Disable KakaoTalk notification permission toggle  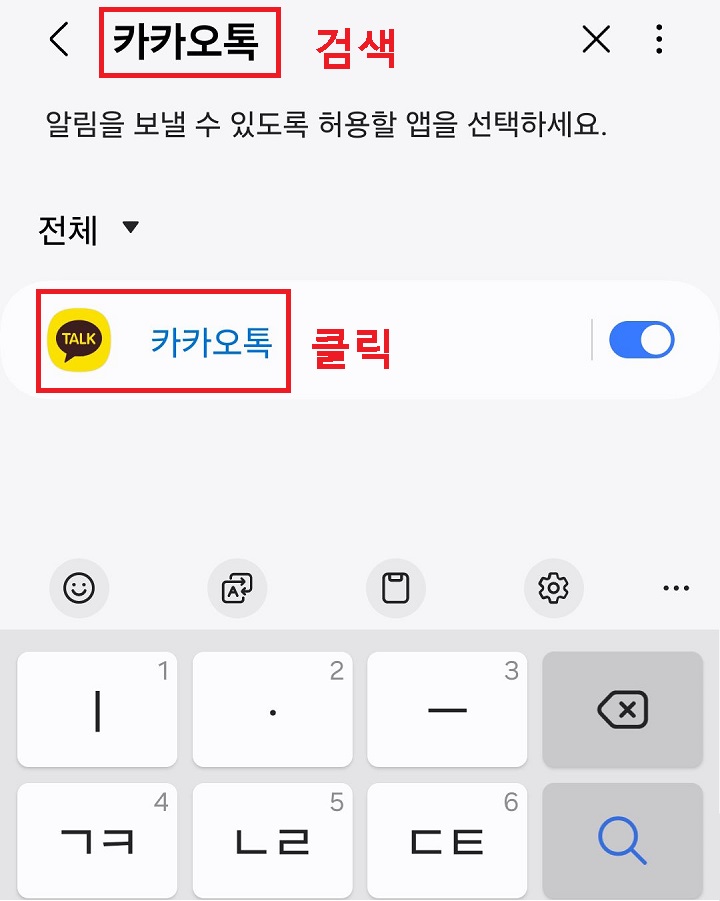click(642, 339)
